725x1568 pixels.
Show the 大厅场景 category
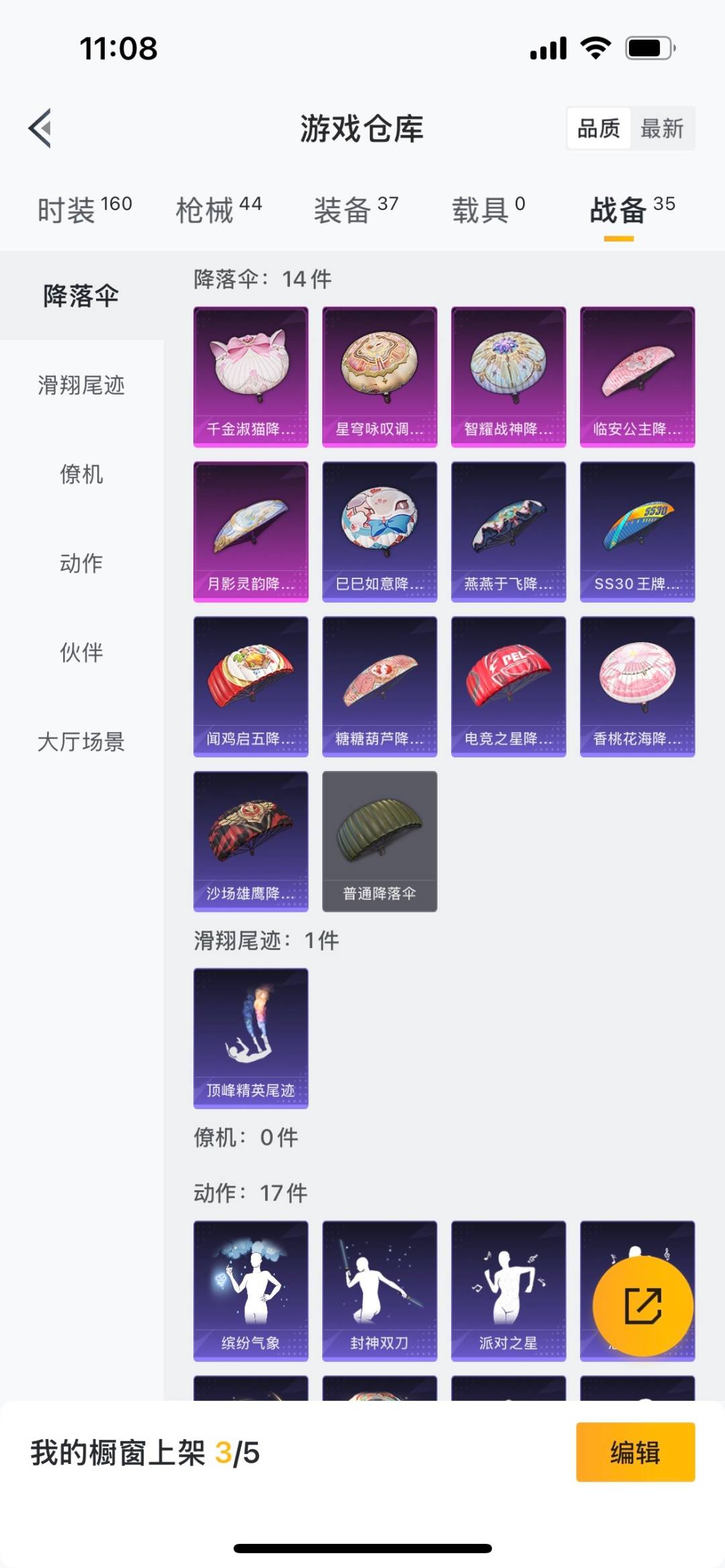(81, 741)
